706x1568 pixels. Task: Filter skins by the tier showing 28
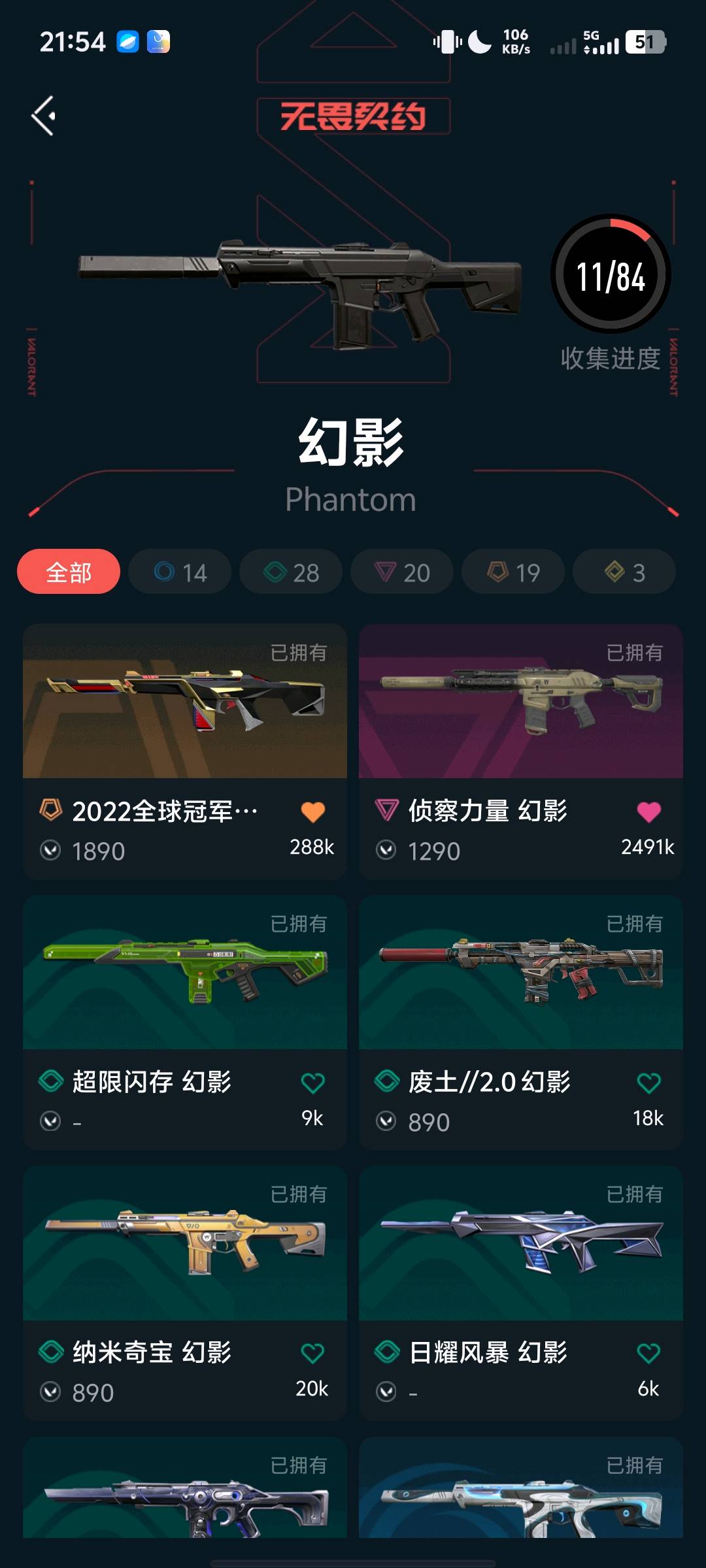tap(291, 572)
